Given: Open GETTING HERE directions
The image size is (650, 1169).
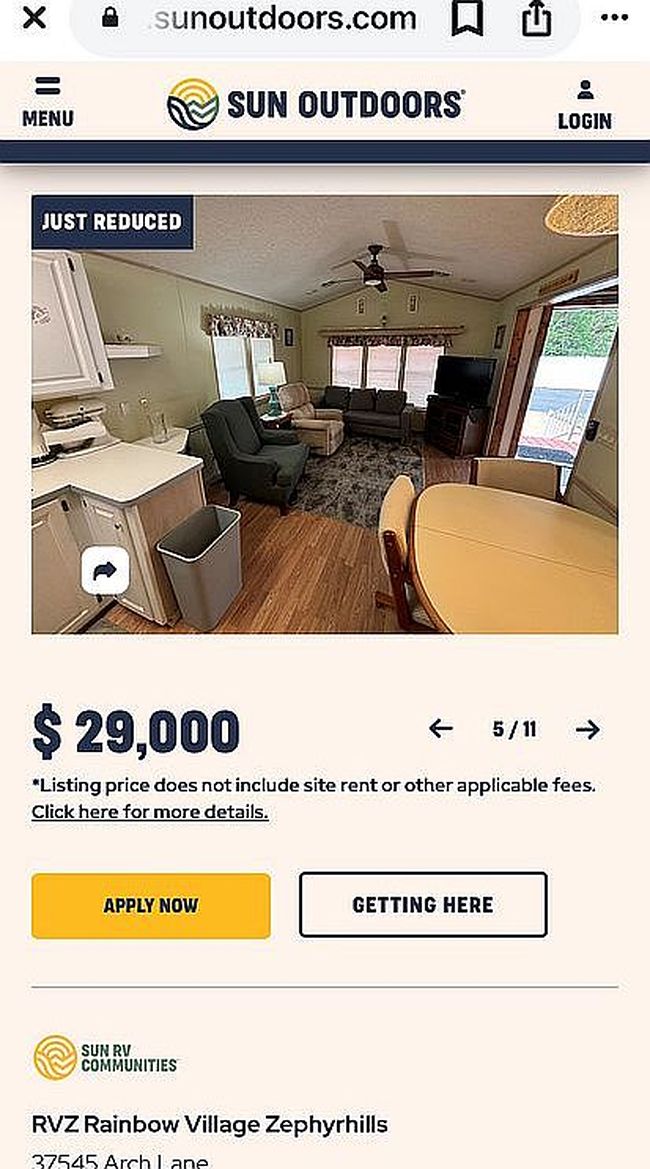Looking at the screenshot, I should [422, 905].
